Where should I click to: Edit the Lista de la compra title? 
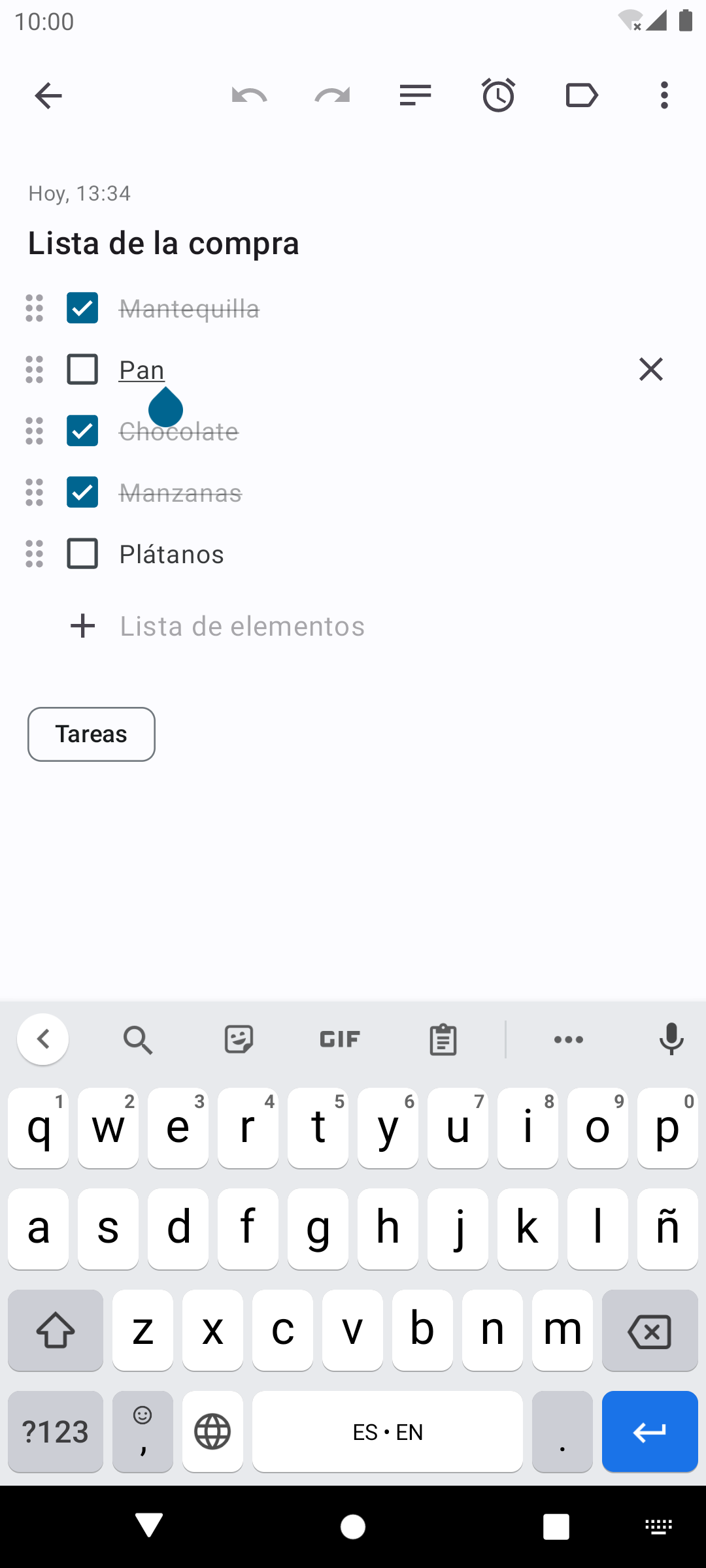point(163,243)
